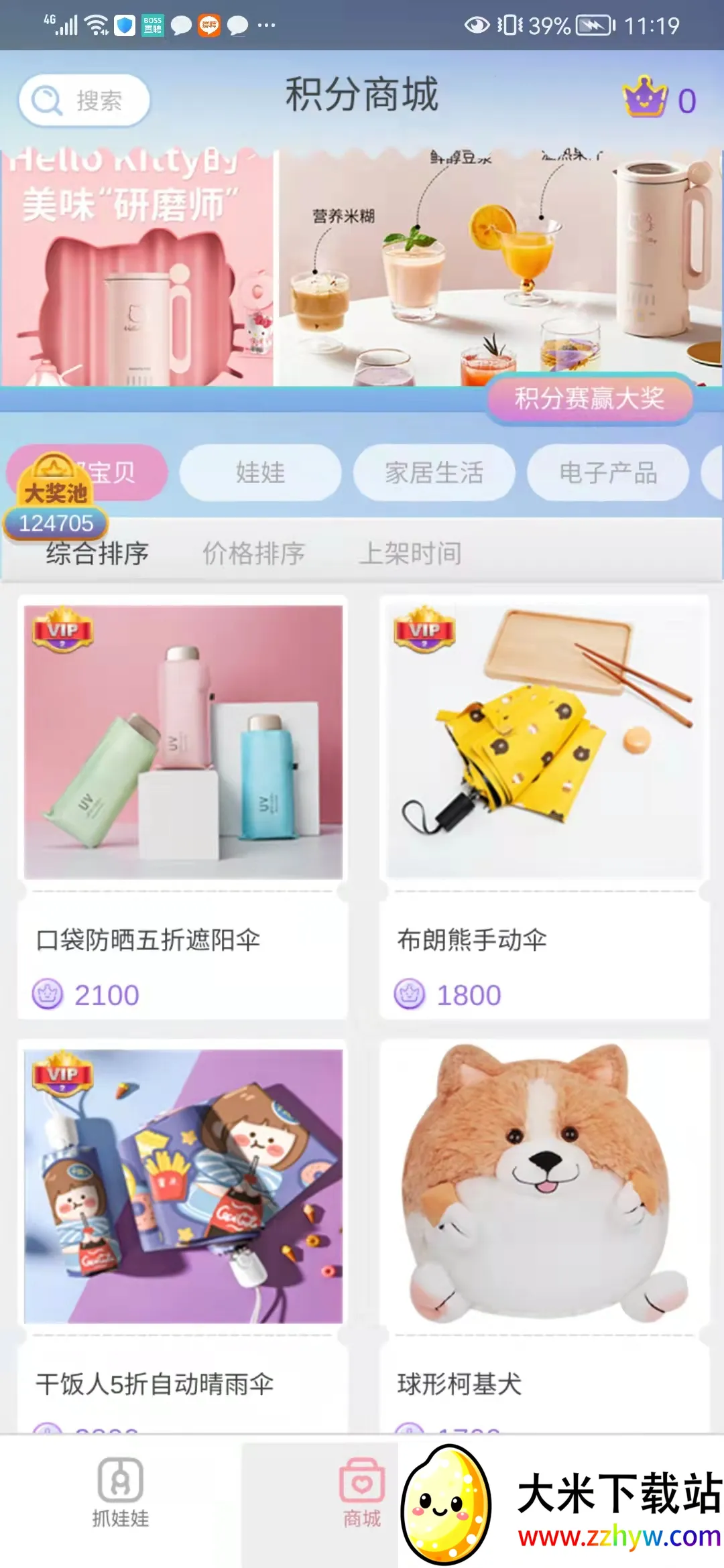Tap the 积分赛赢大奖 button

(x=589, y=399)
